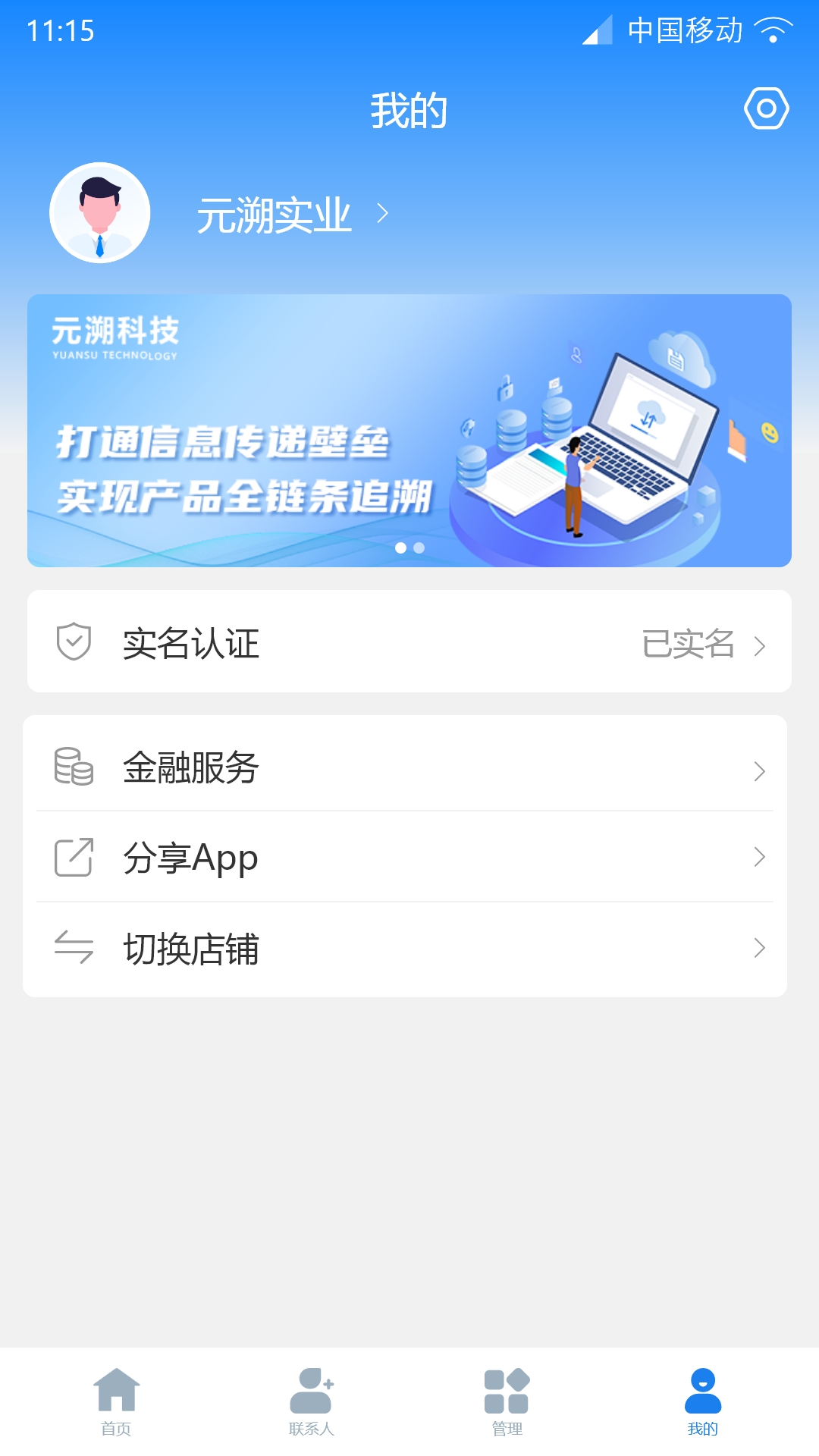Open the settings gear icon

coord(766,109)
